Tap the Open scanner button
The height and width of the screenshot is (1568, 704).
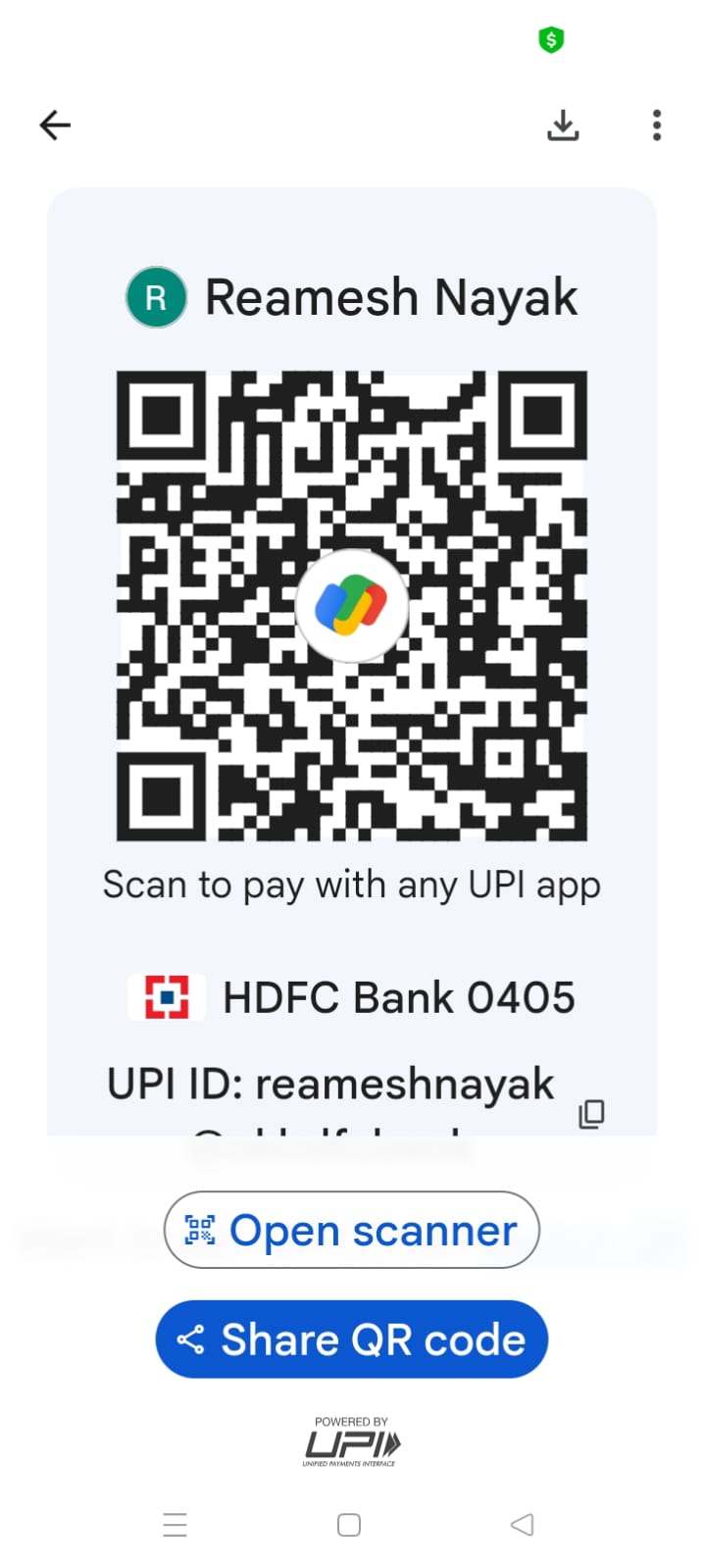[351, 1230]
